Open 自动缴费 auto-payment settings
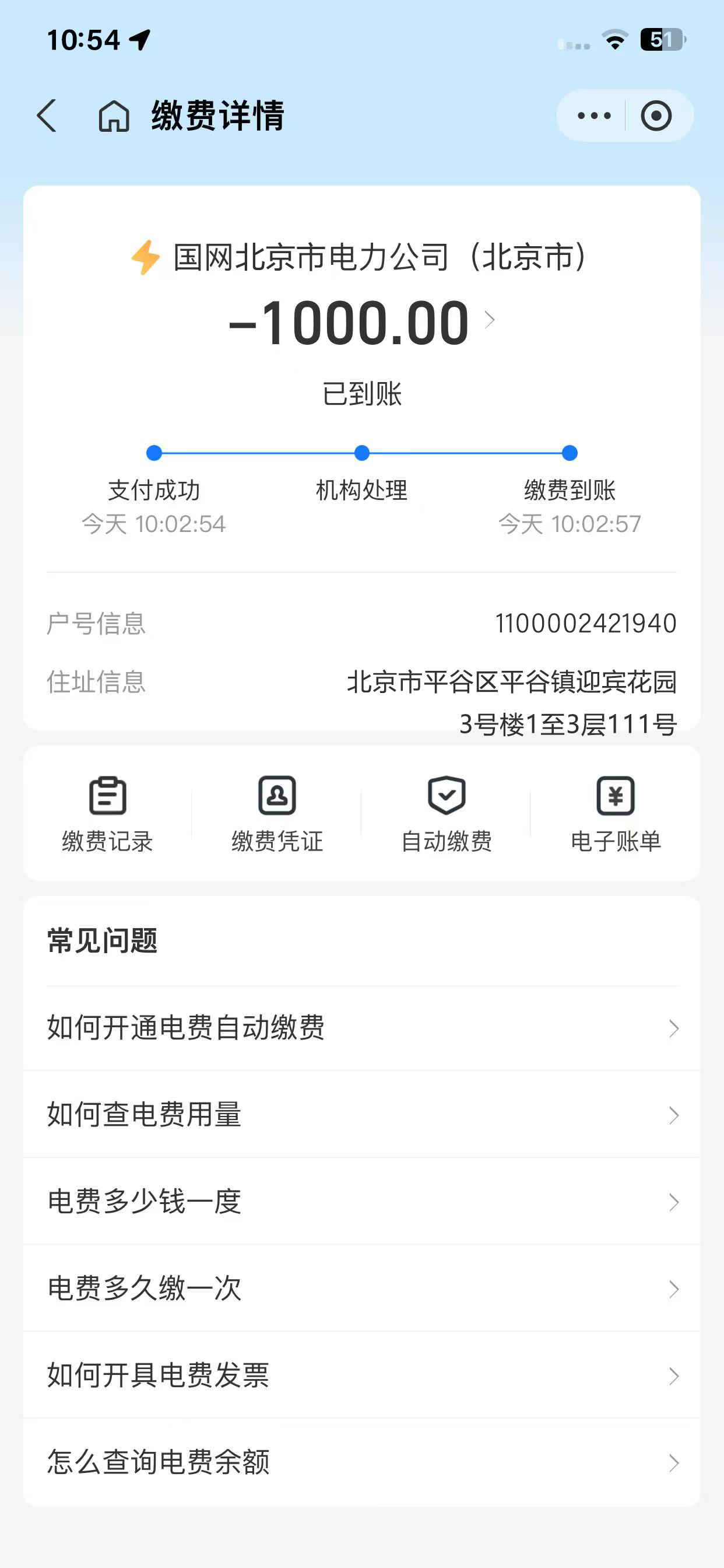This screenshot has height=1568, width=724. pyautogui.click(x=447, y=813)
